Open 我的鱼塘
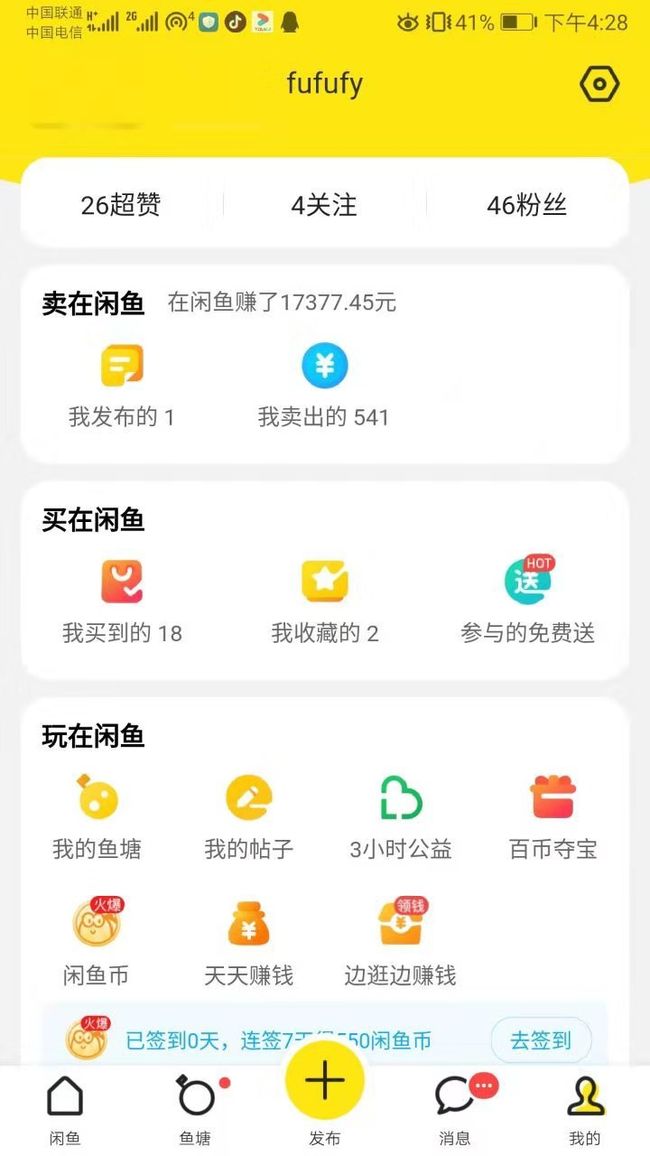 [97, 817]
